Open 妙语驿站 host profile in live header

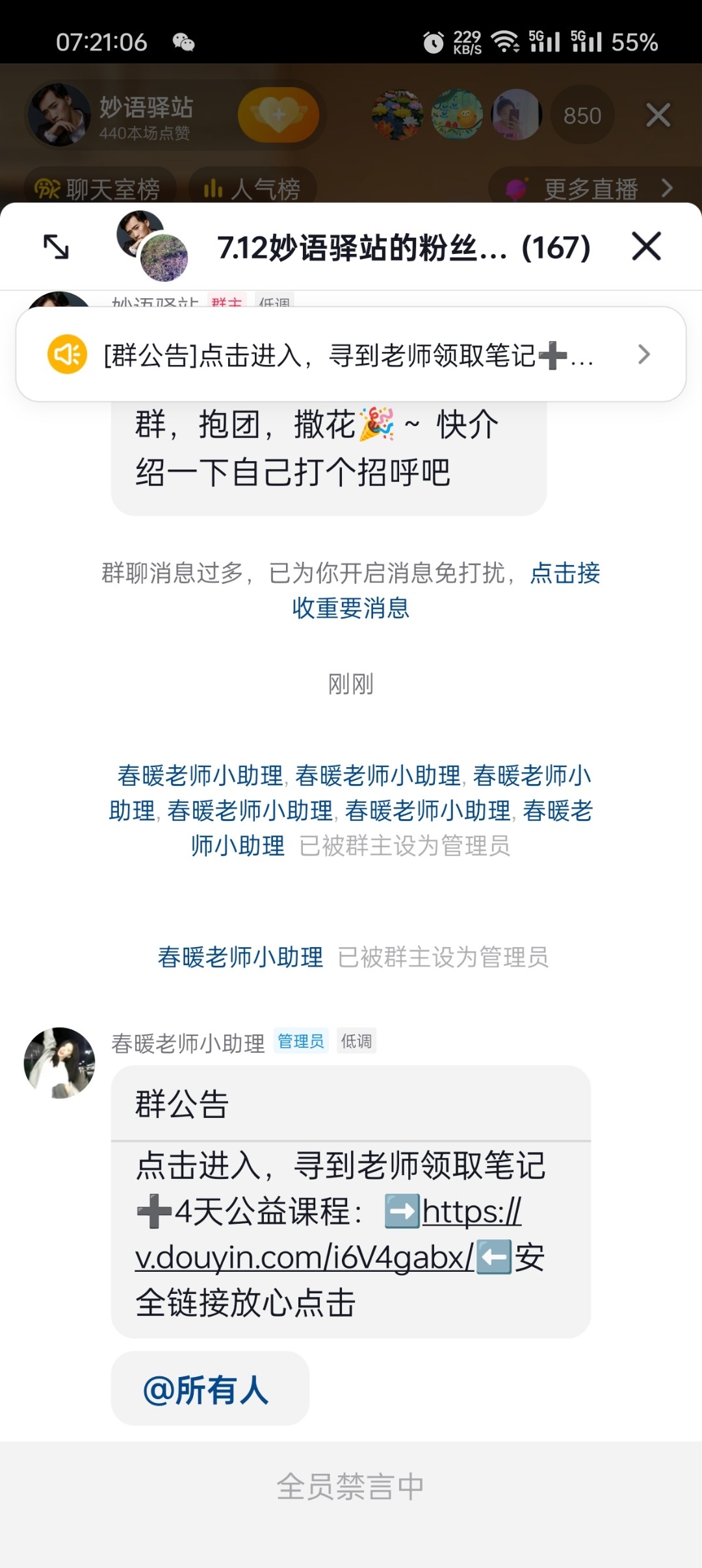point(60,115)
